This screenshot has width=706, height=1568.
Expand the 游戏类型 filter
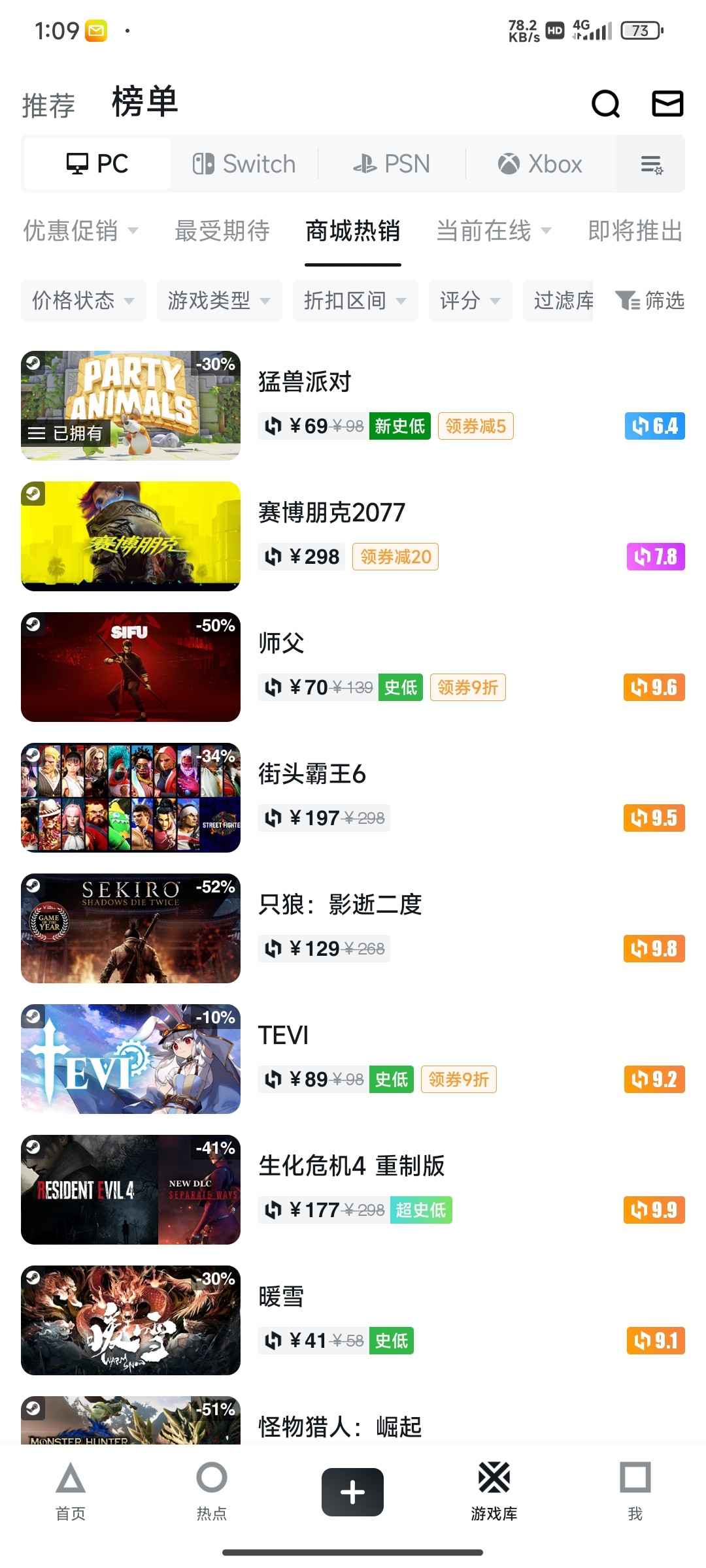[x=219, y=301]
